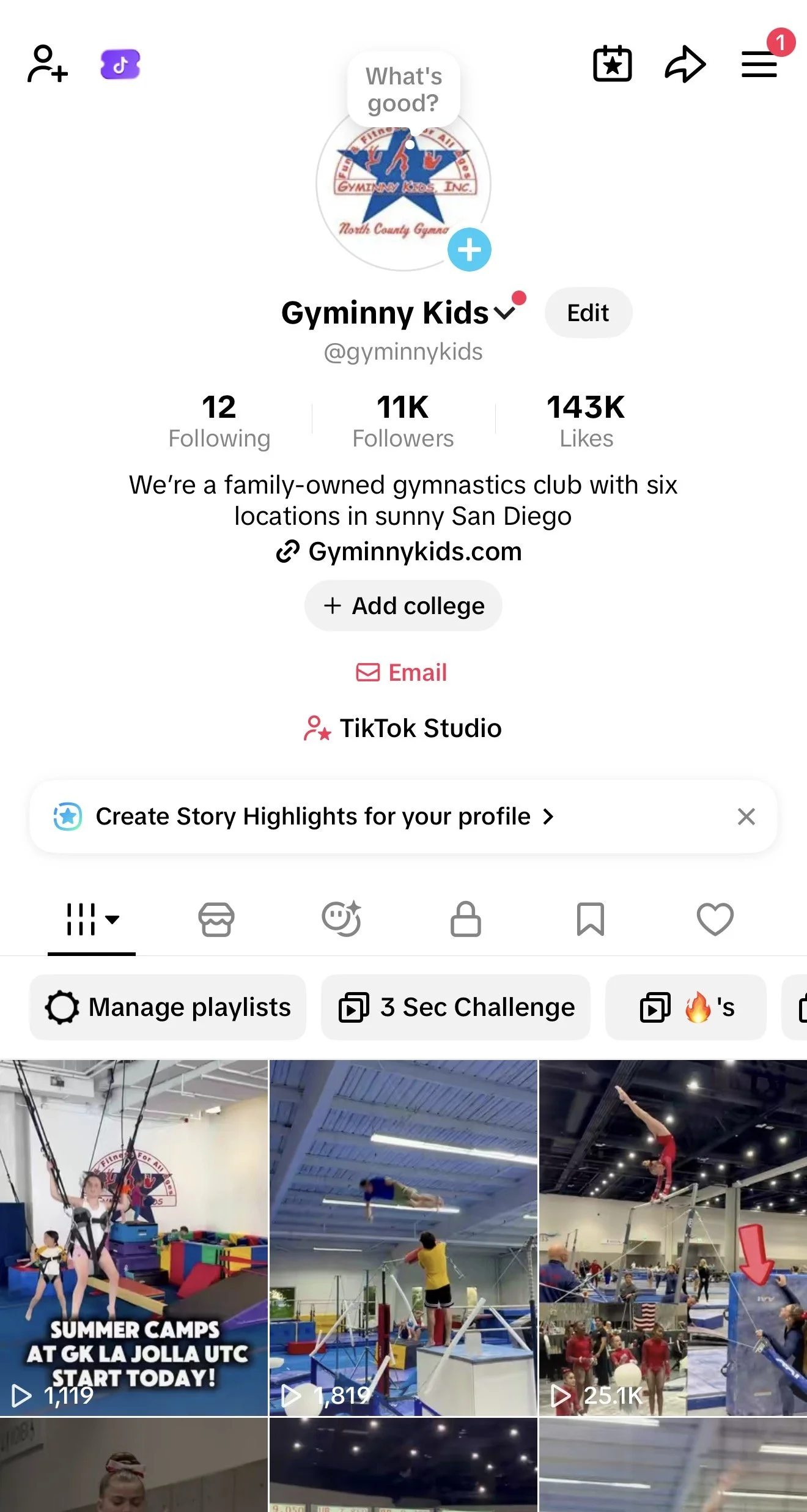
Task: Dismiss the Story Highlights banner
Action: (746, 817)
